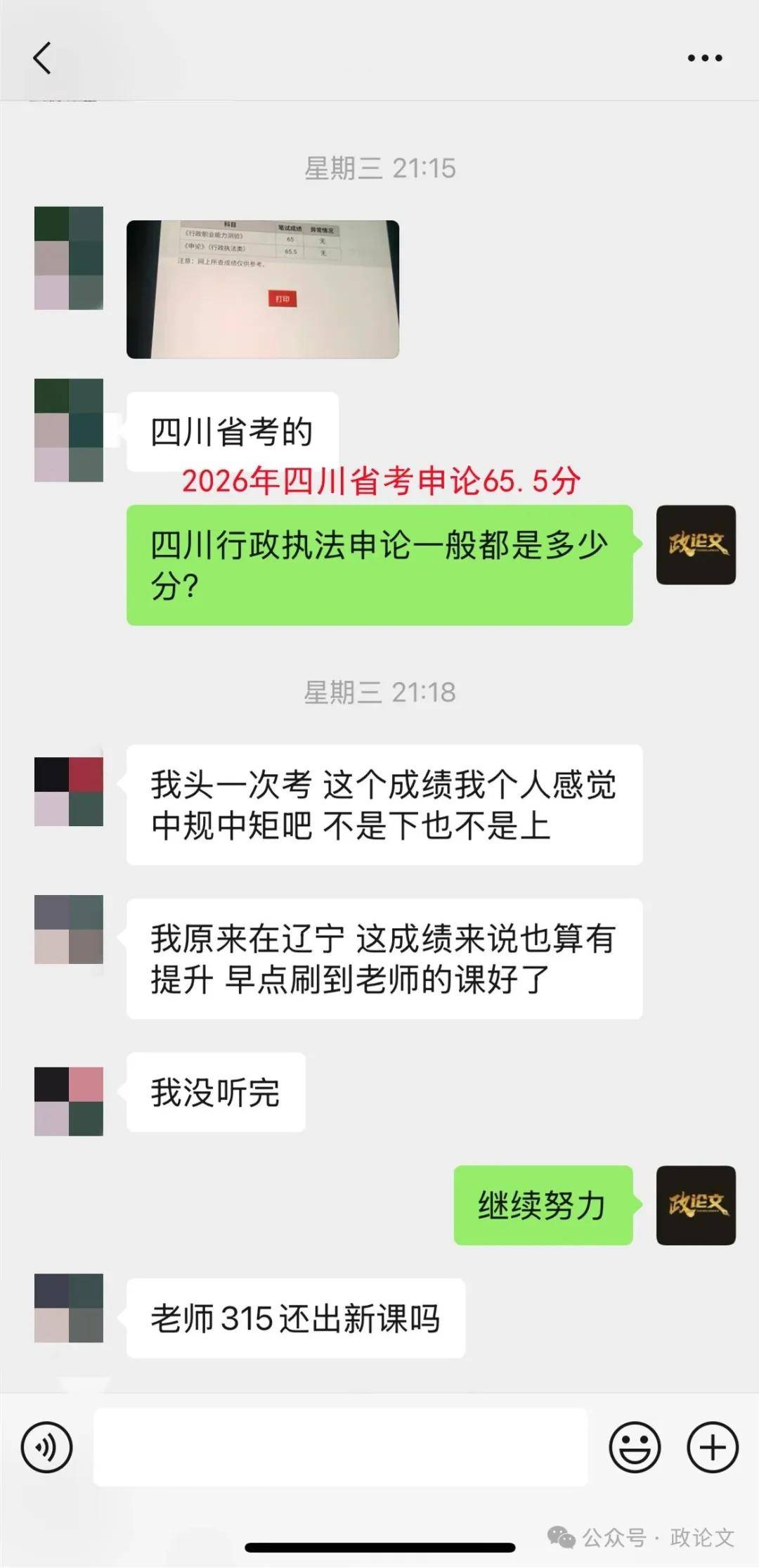Open the plus attachments panel
The width and height of the screenshot is (759, 1568).
(712, 1447)
